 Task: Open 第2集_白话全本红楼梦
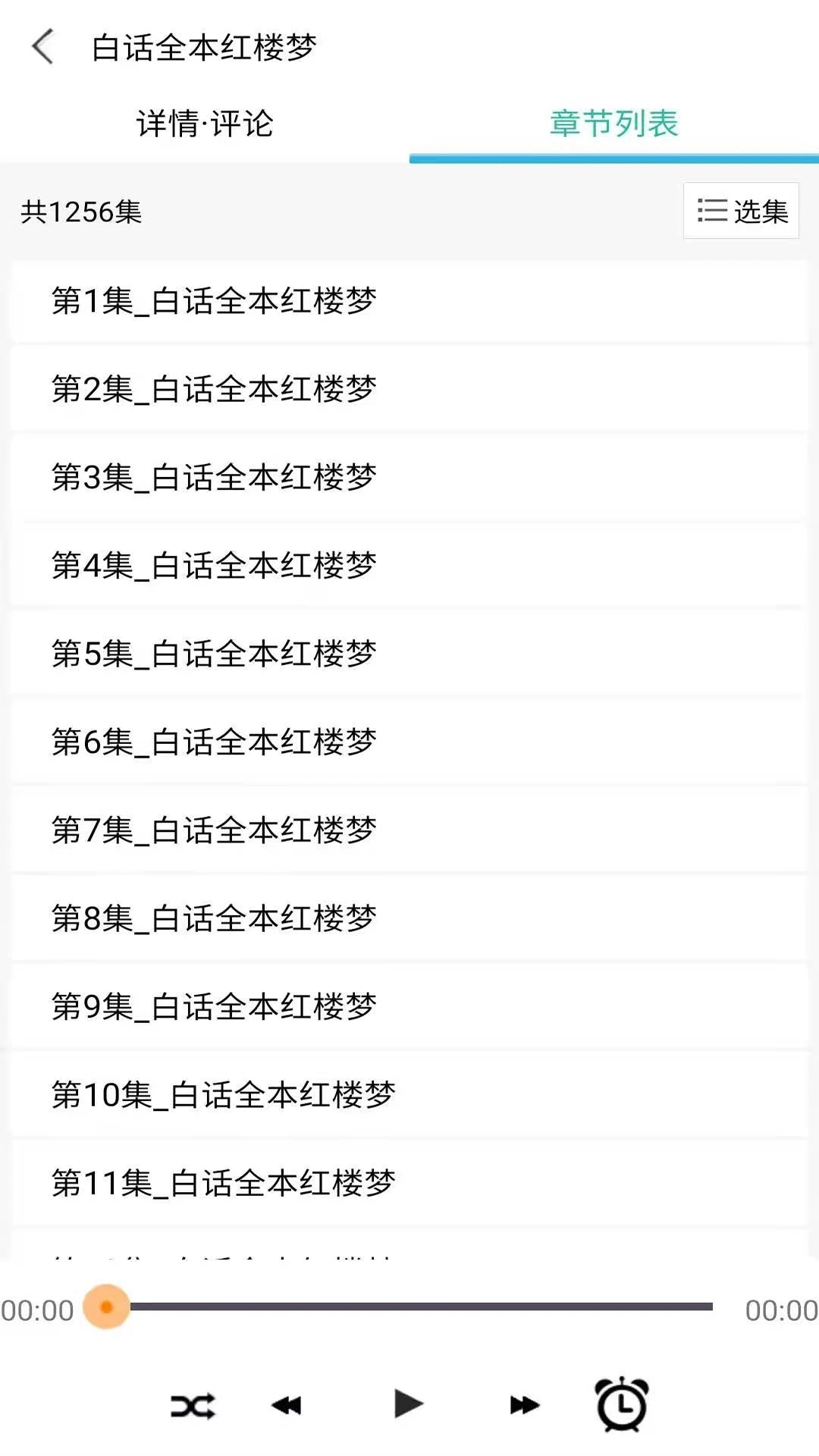click(409, 389)
